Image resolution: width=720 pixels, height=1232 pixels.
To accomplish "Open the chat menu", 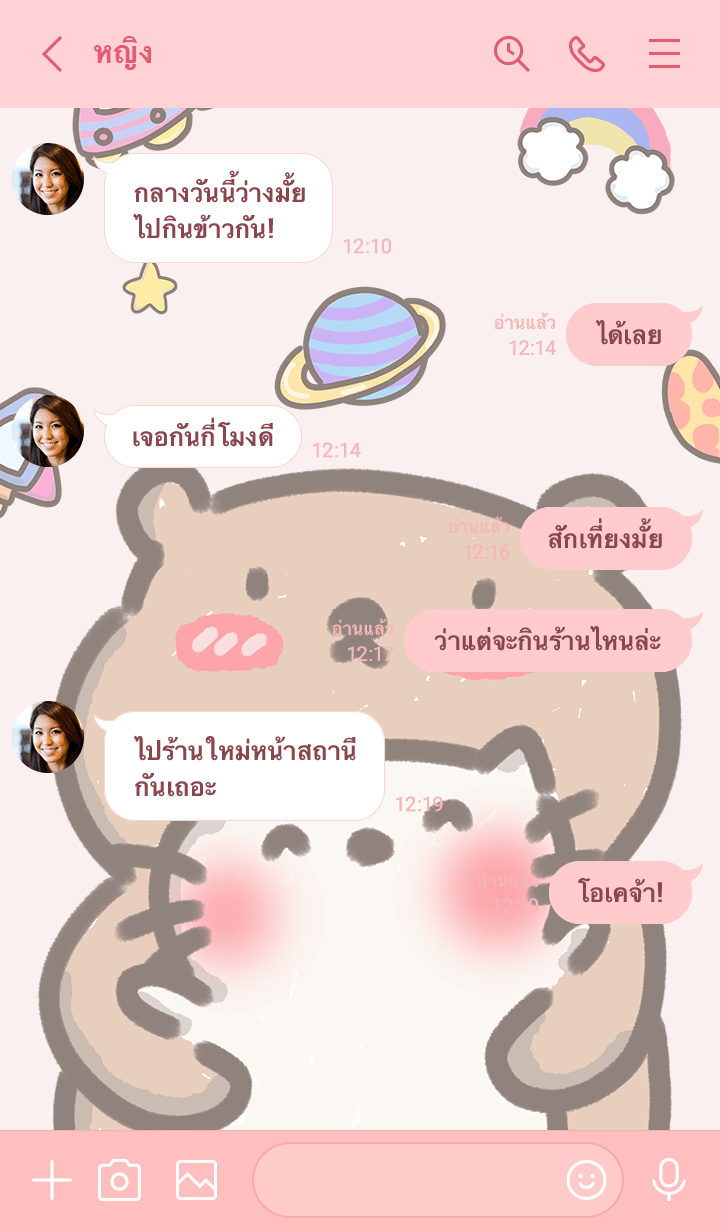I will 664,54.
